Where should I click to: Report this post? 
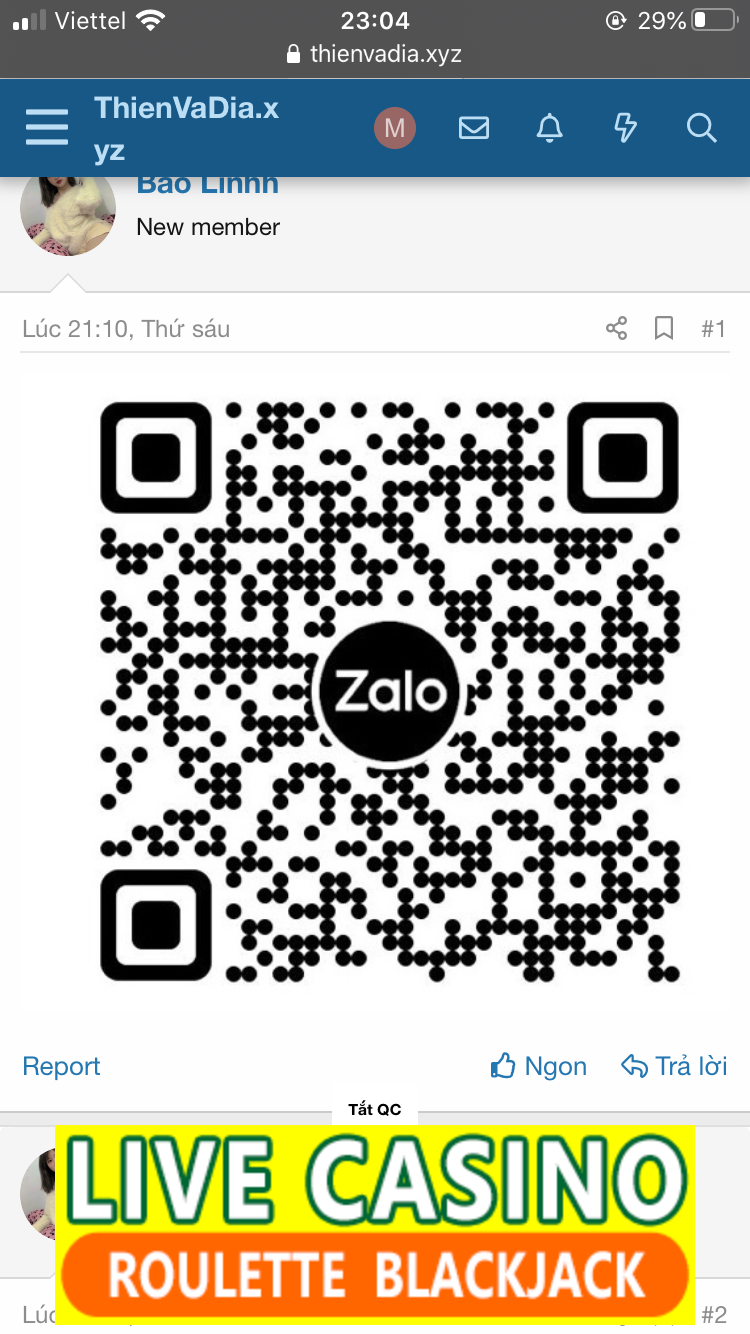click(x=62, y=1066)
